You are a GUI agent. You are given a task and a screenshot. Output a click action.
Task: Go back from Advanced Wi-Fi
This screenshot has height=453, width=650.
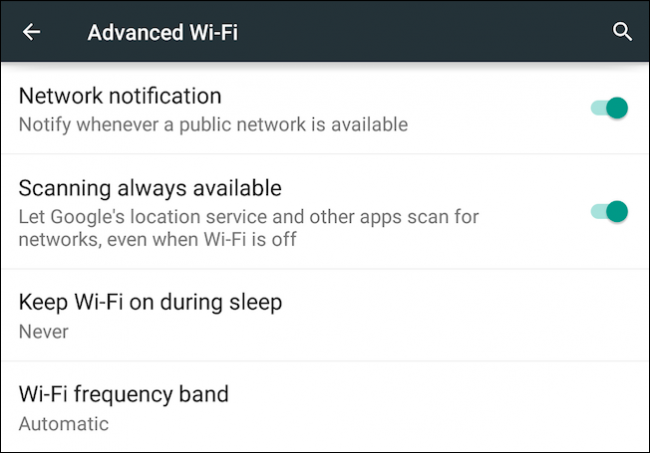point(32,32)
